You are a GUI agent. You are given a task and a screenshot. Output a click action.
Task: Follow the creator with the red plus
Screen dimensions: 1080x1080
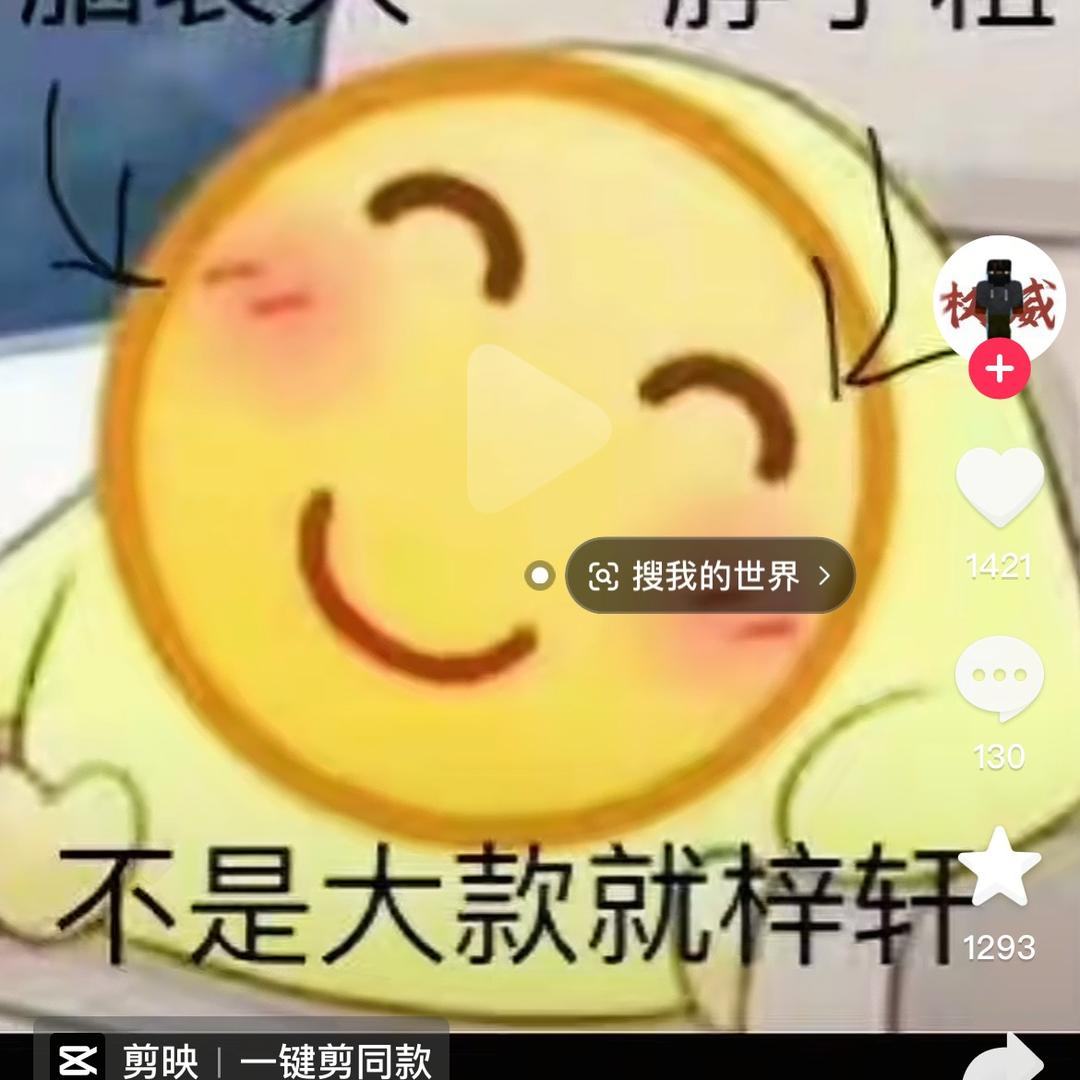[x=999, y=370]
